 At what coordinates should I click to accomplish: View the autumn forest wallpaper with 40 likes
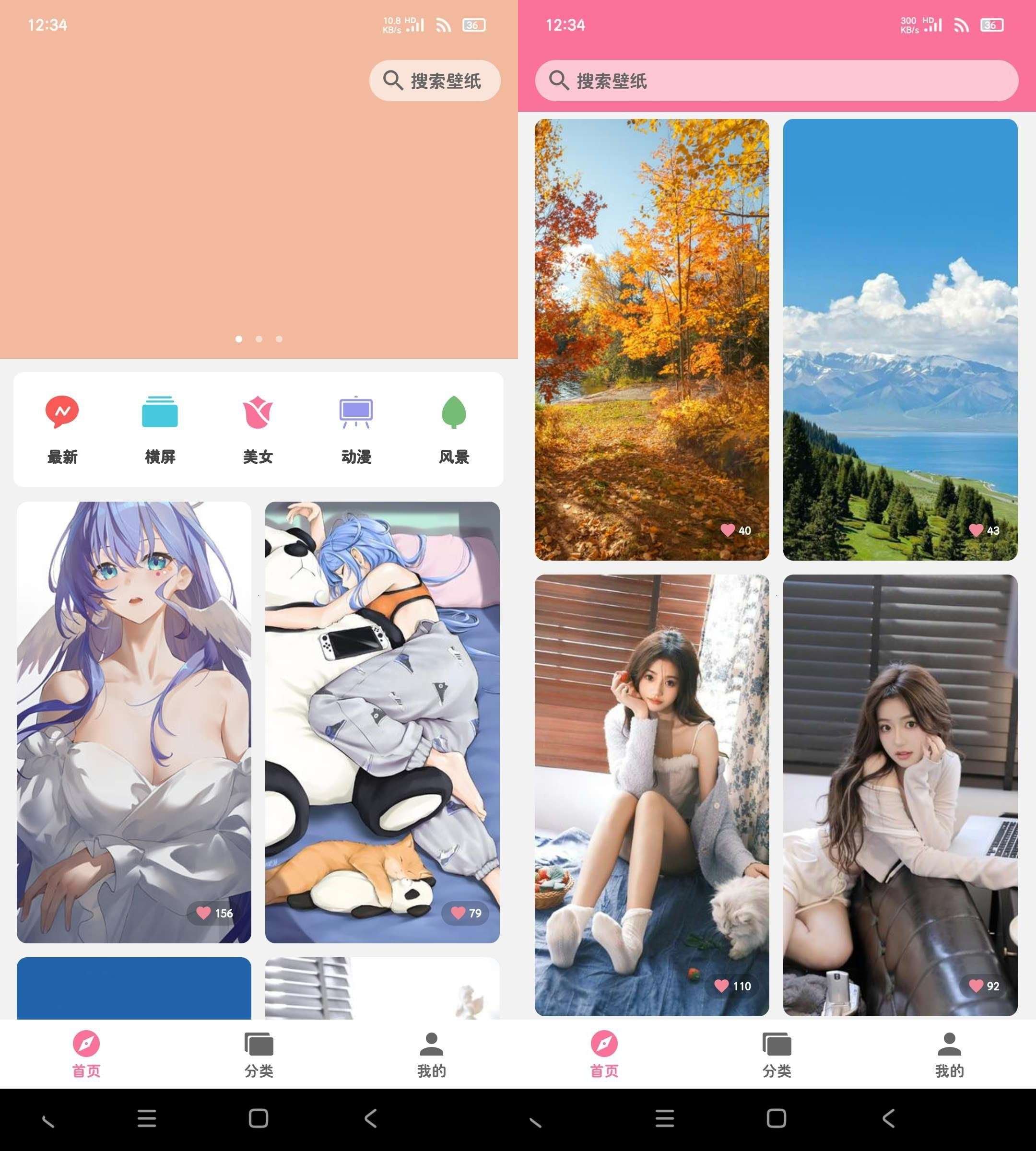652,339
